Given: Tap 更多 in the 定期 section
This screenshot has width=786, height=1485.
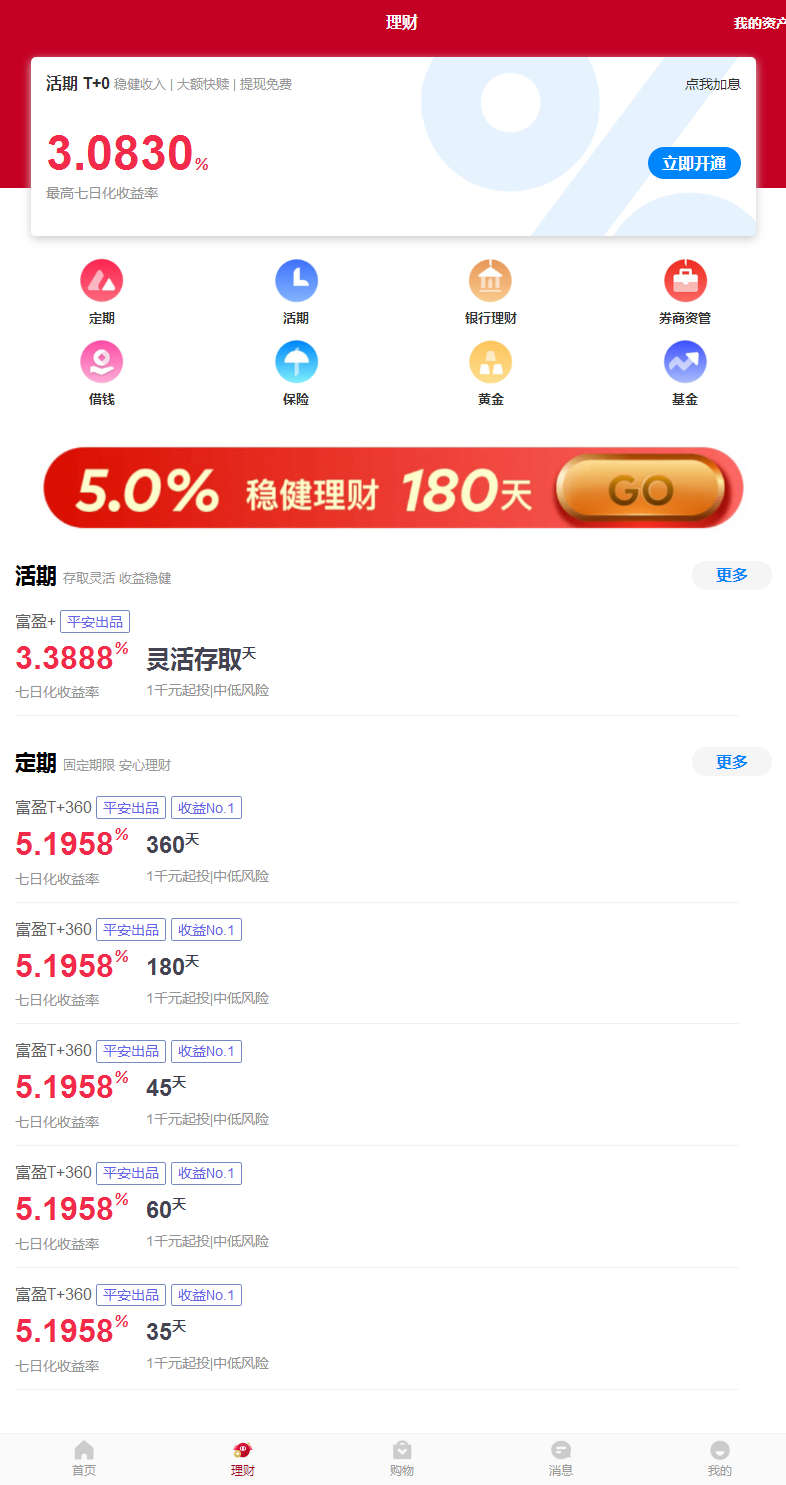Looking at the screenshot, I should pyautogui.click(x=731, y=762).
